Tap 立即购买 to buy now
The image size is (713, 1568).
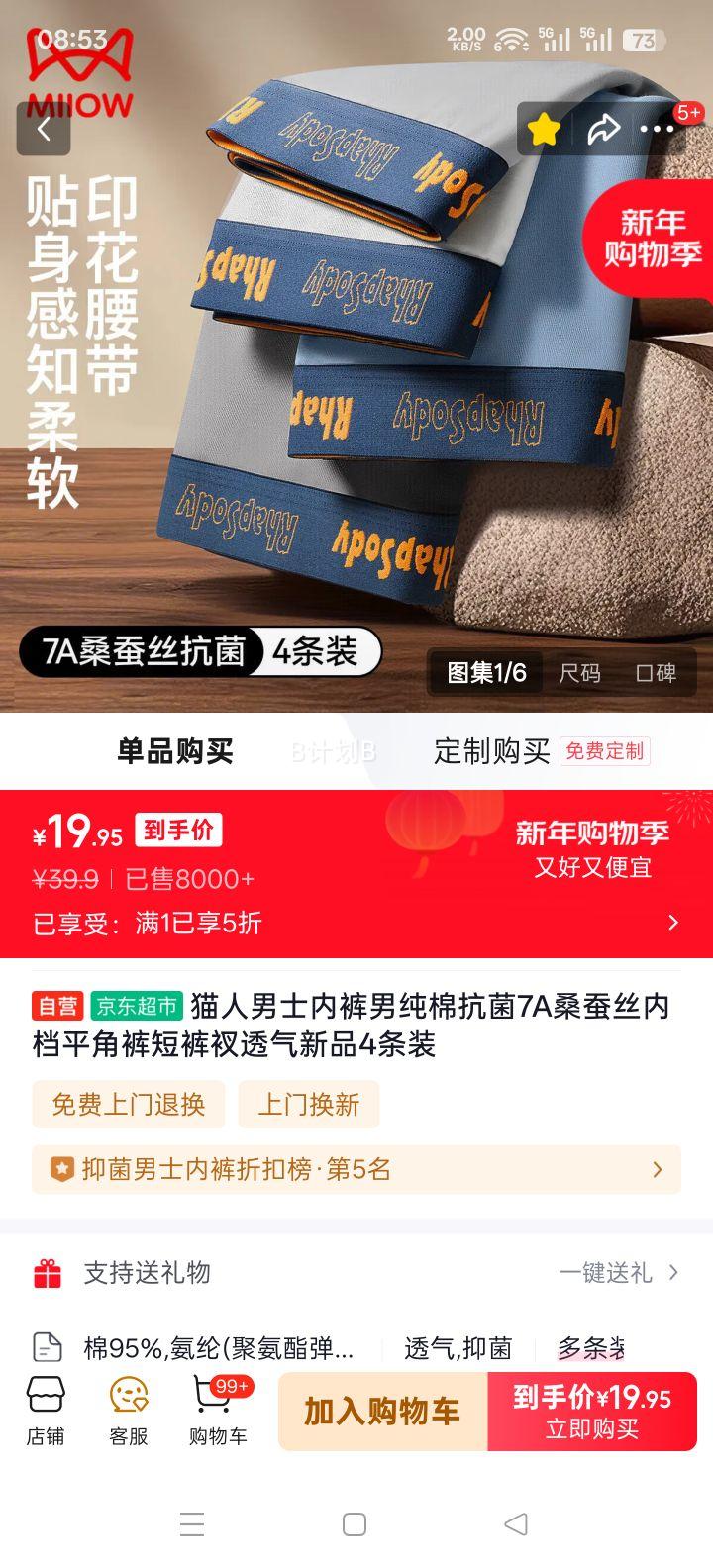(591, 1410)
